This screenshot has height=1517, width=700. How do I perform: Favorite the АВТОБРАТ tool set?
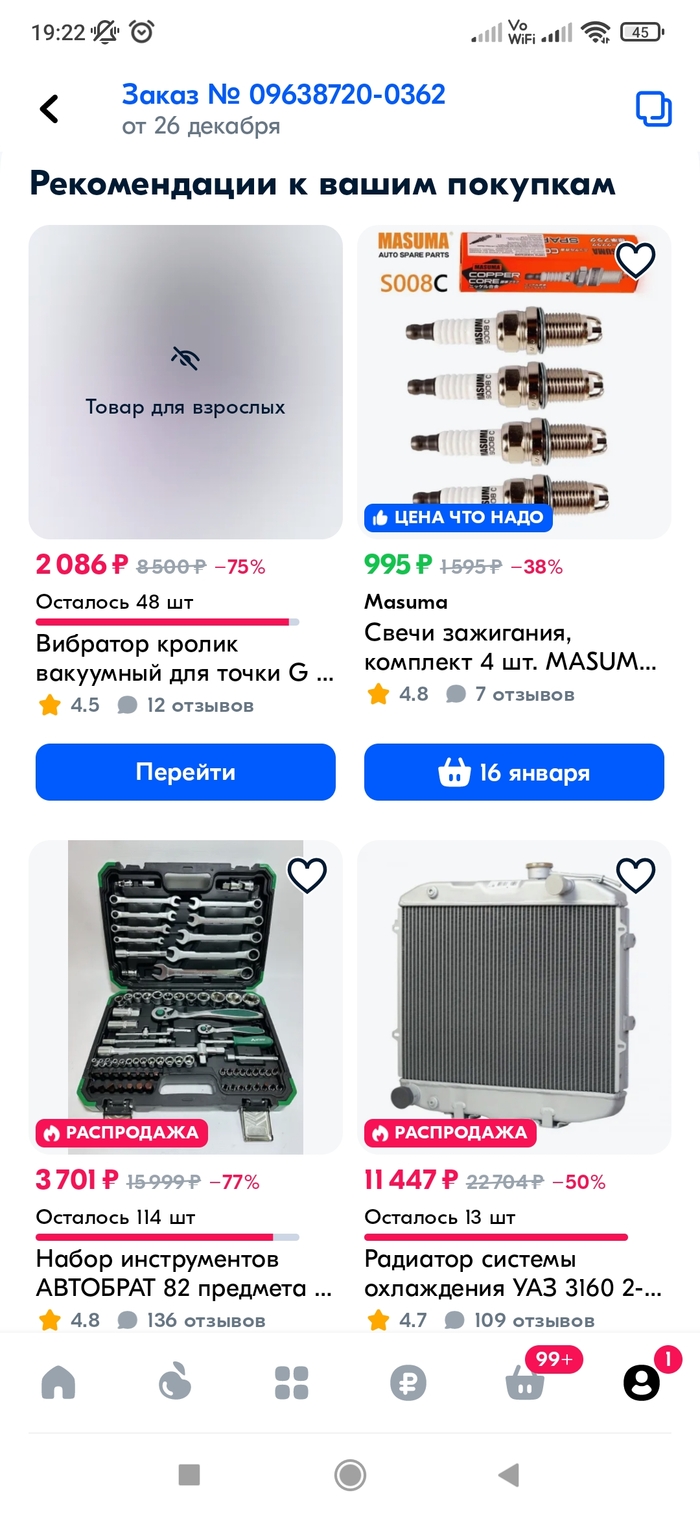tap(307, 875)
